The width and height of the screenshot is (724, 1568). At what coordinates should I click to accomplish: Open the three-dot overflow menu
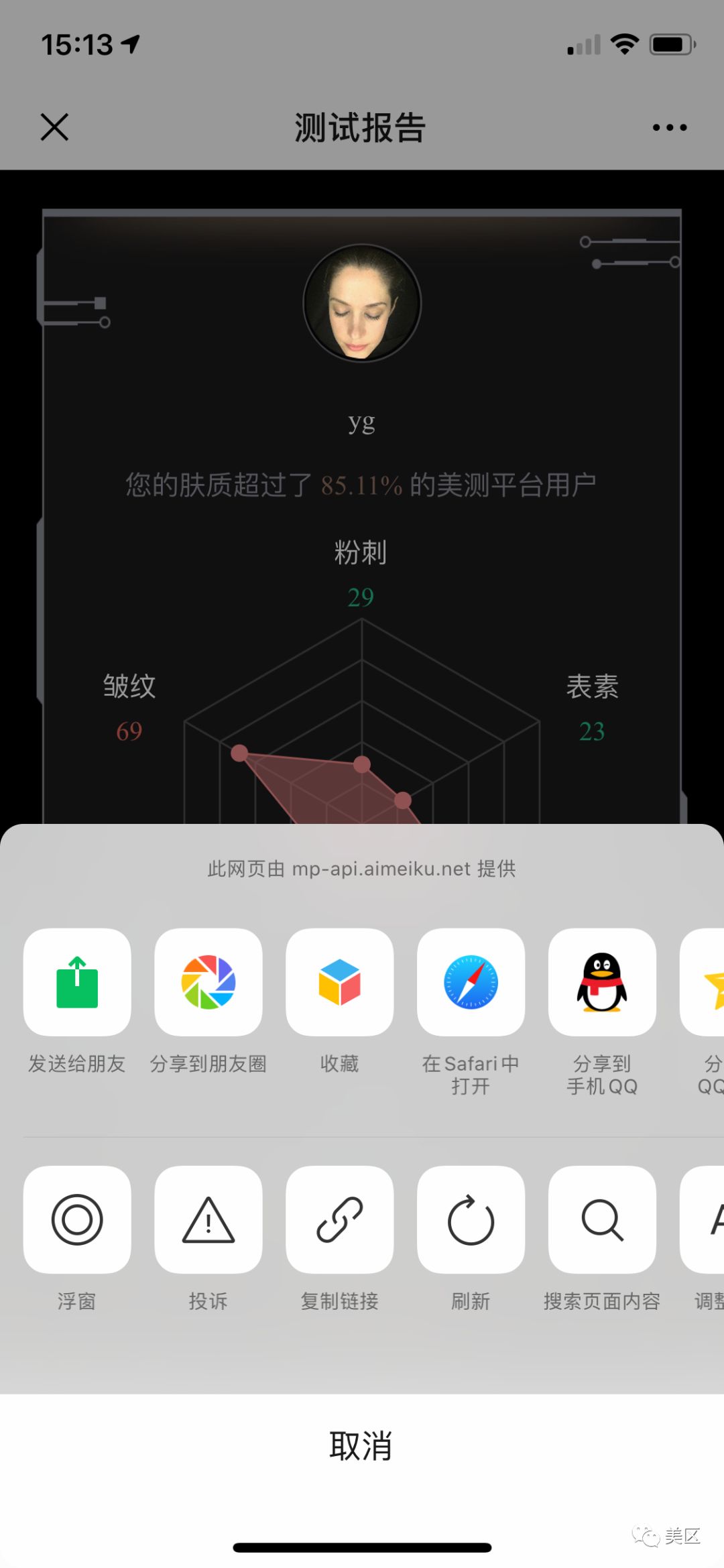tap(670, 127)
